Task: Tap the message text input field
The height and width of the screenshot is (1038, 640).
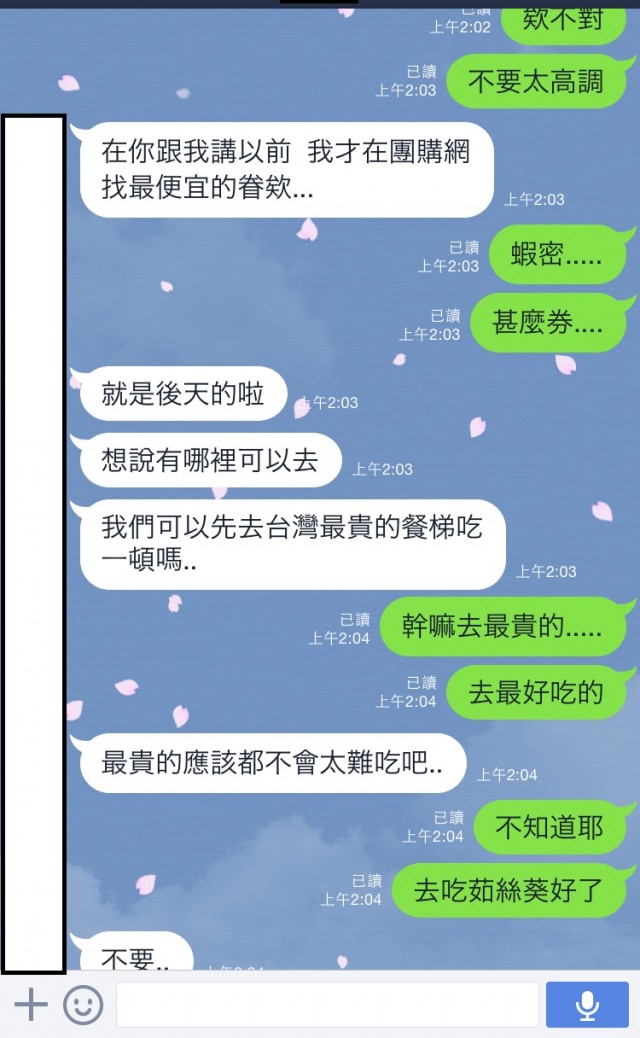Action: click(327, 1004)
